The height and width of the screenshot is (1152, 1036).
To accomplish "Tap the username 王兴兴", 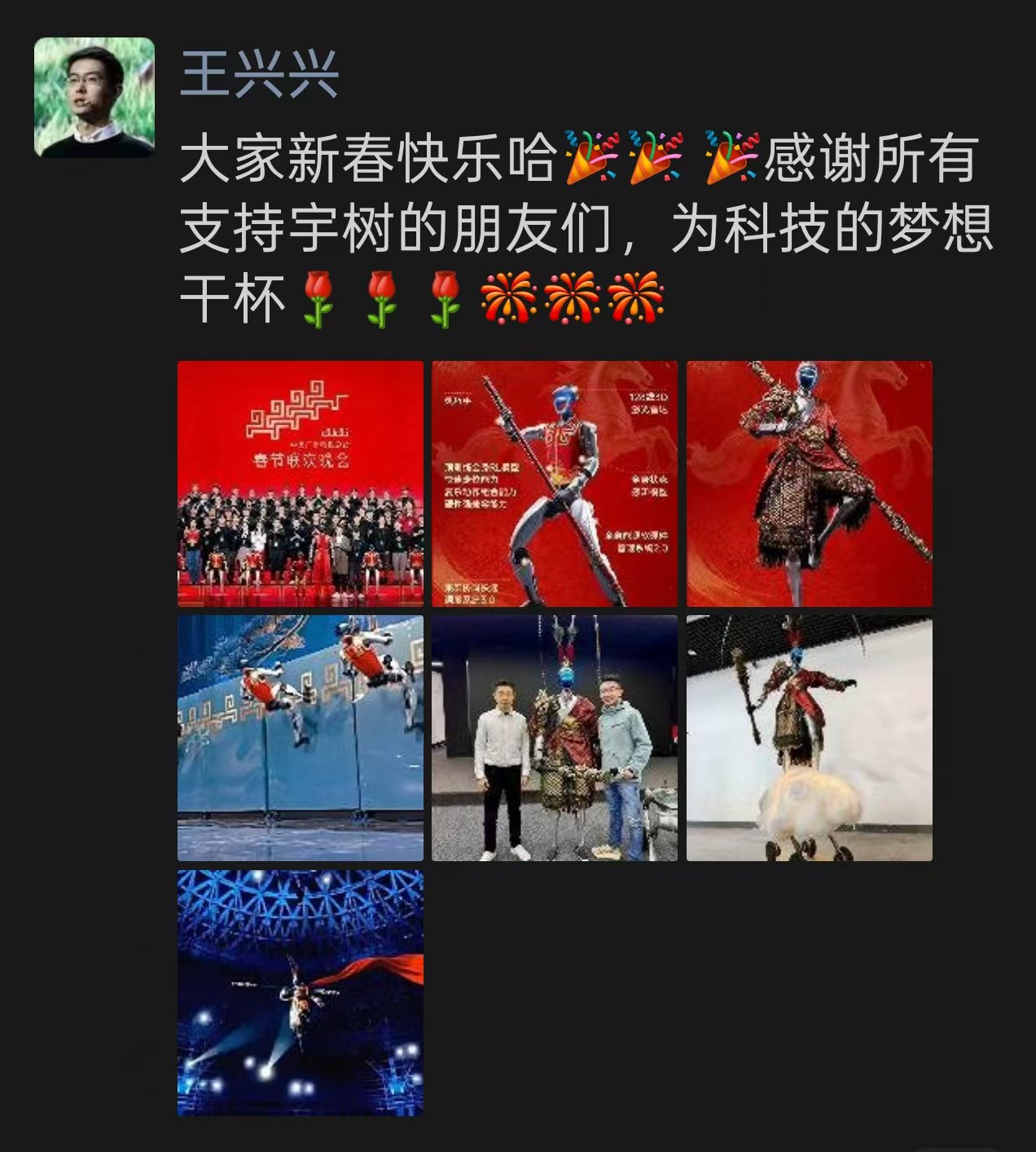I will tap(259, 73).
